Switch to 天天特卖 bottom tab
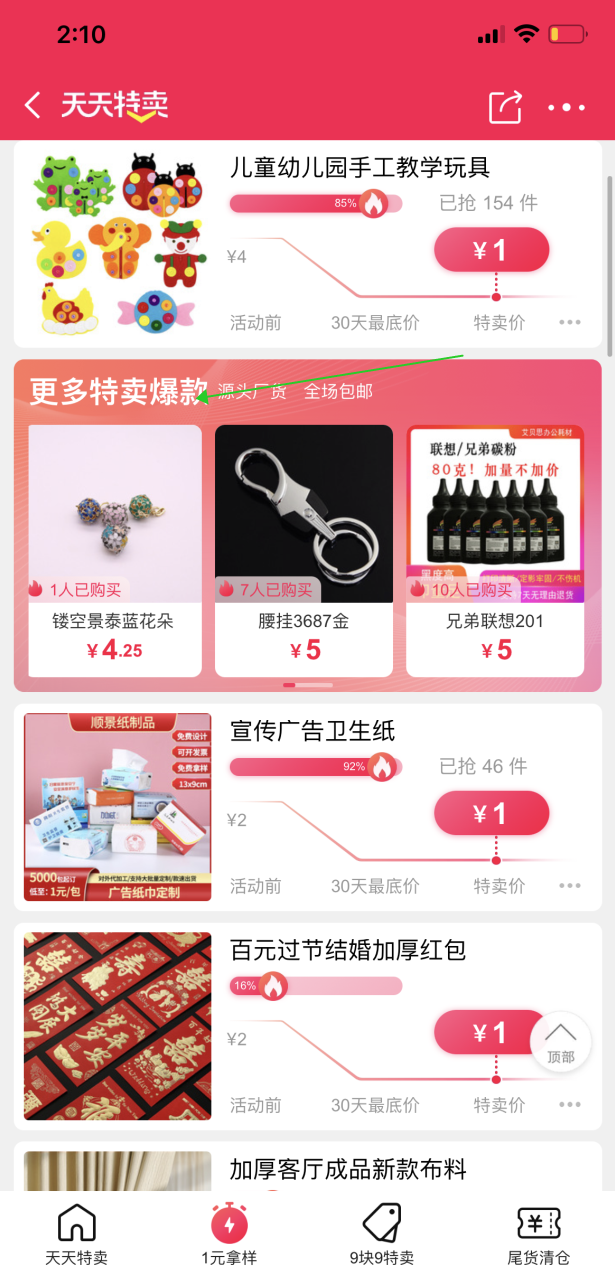This screenshot has width=615, height=1275. coord(76,1235)
